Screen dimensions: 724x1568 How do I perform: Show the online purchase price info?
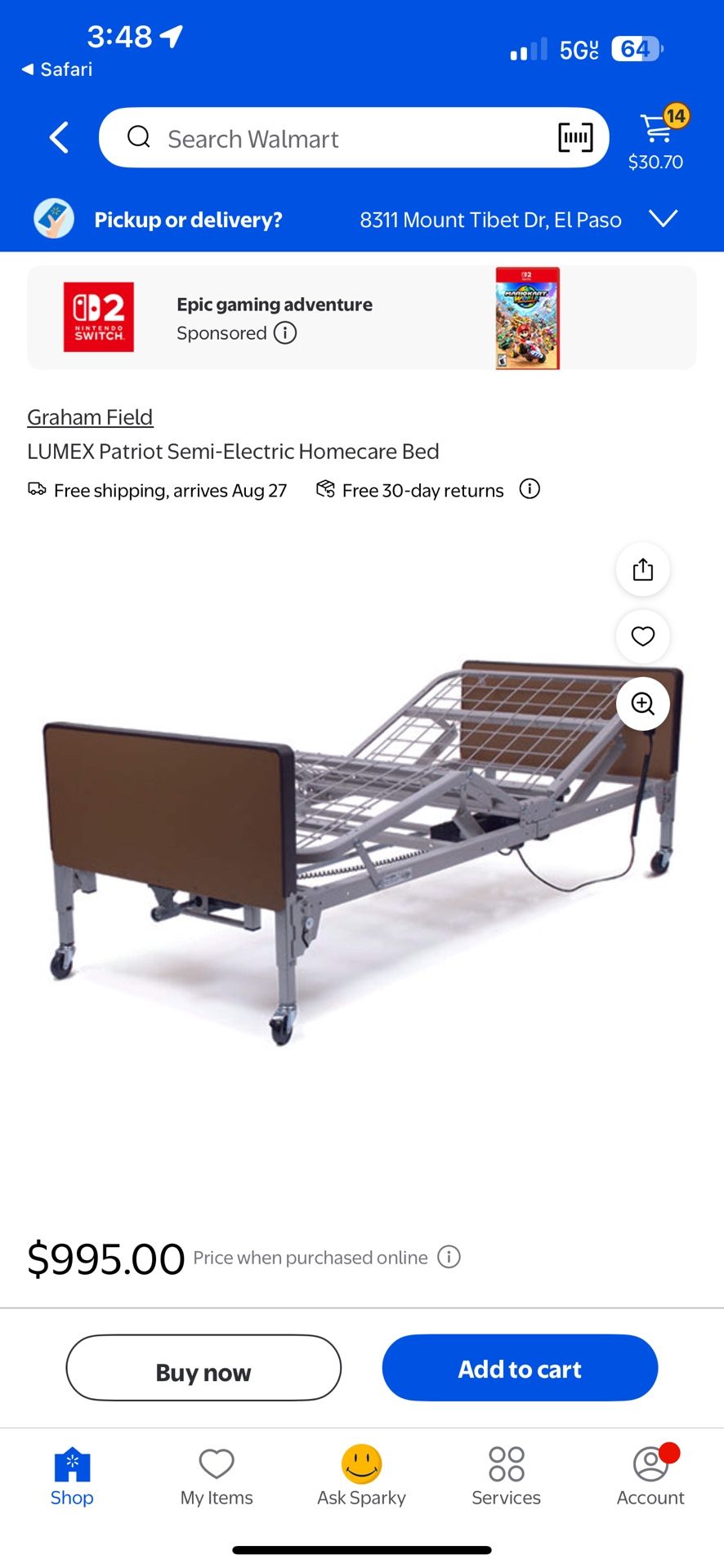449,1257
